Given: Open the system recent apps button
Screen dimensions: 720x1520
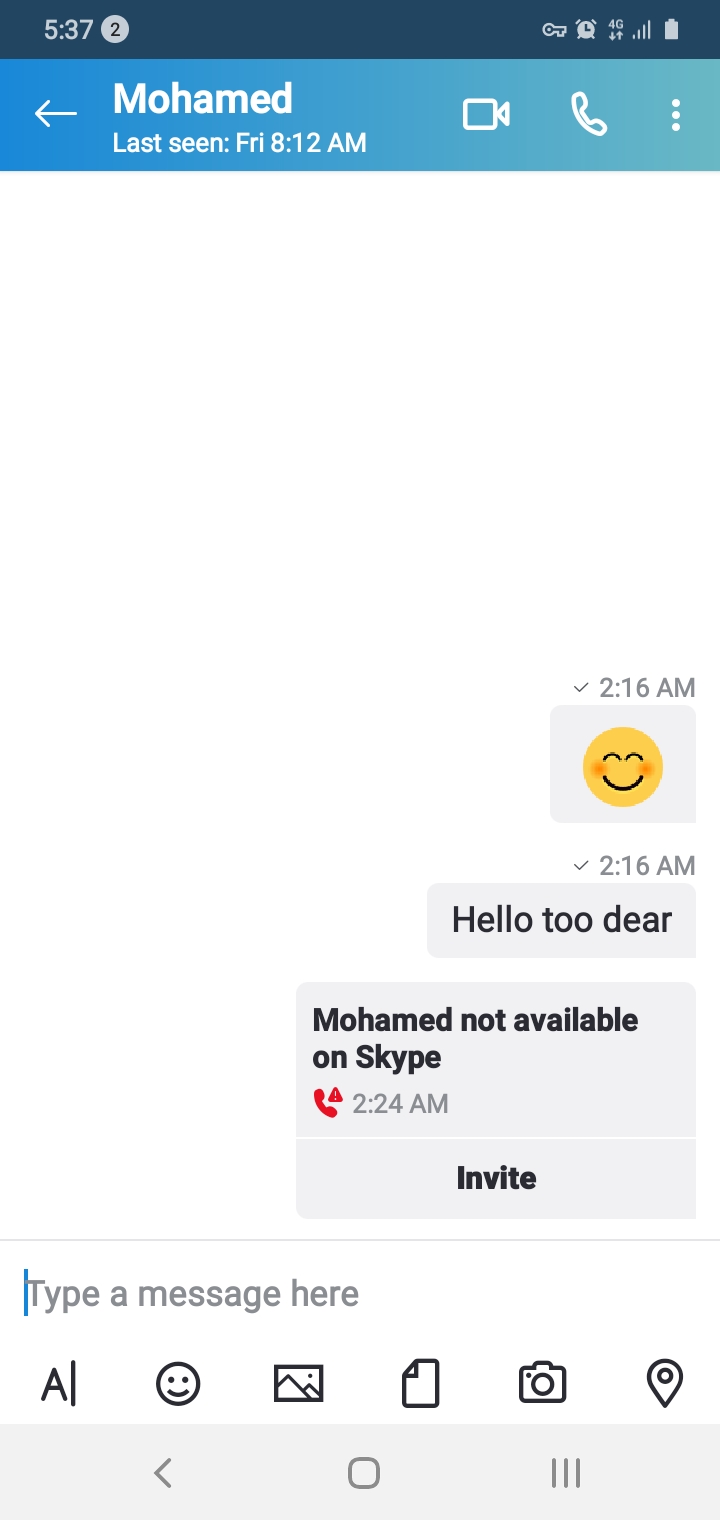Looking at the screenshot, I should [x=566, y=1472].
